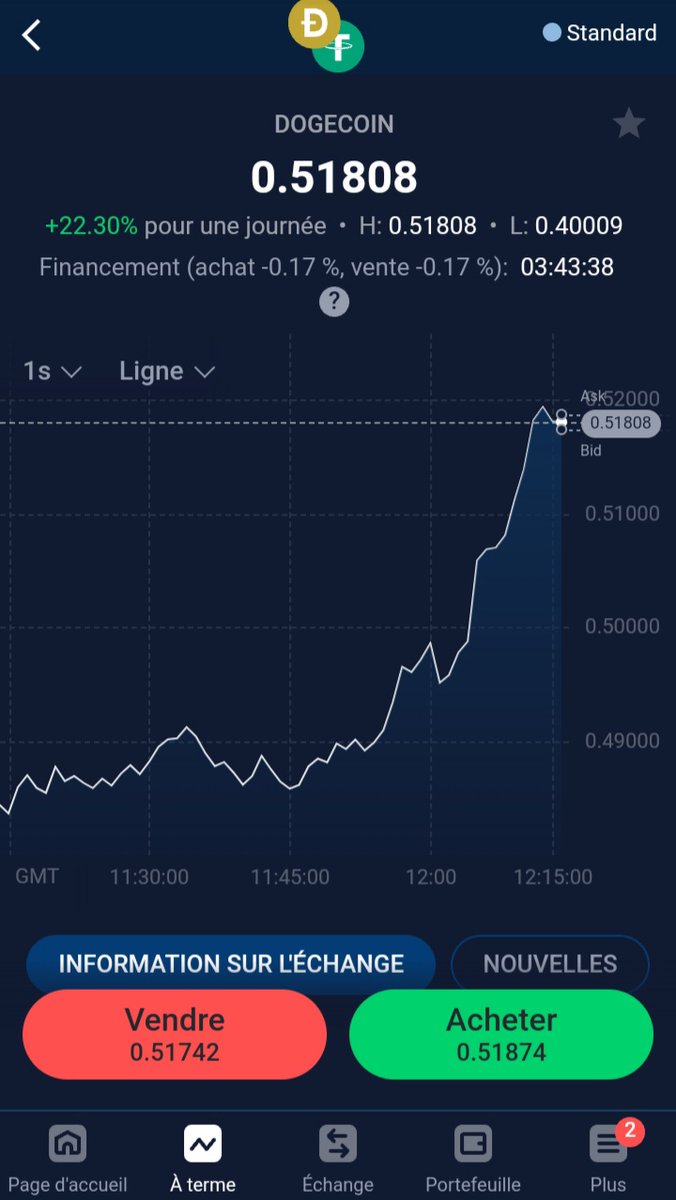
Task: Switch to the Échange tab
Action: pyautogui.click(x=338, y=1158)
